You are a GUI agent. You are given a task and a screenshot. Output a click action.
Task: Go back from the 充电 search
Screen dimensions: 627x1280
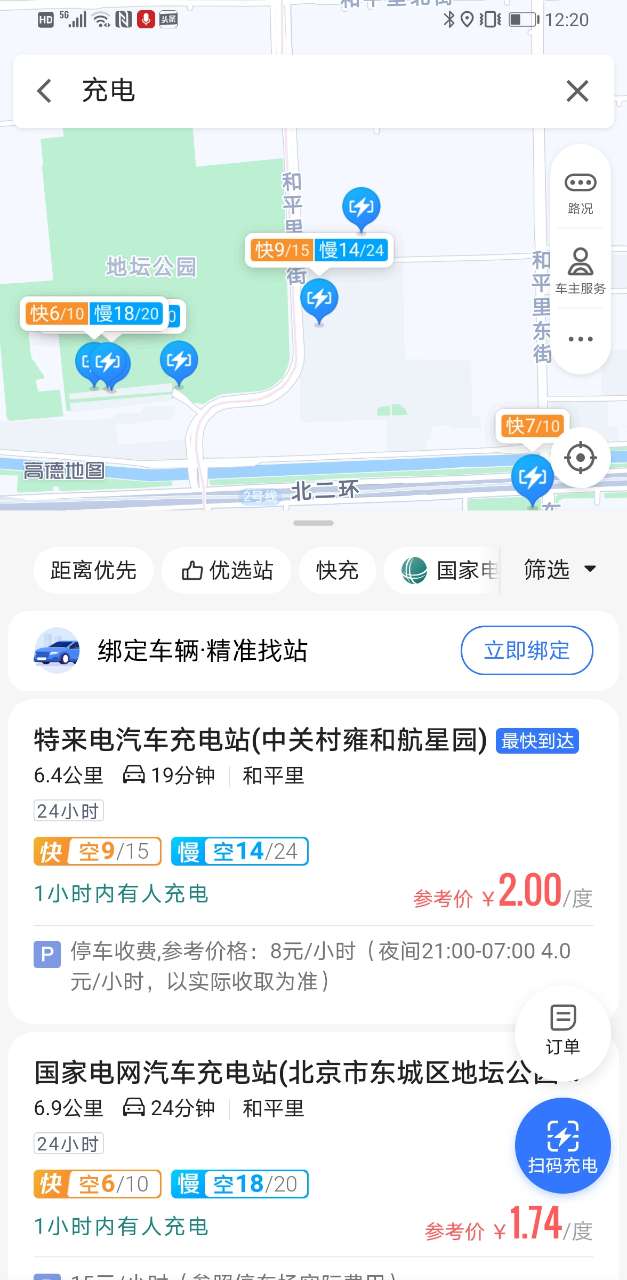pos(44,91)
